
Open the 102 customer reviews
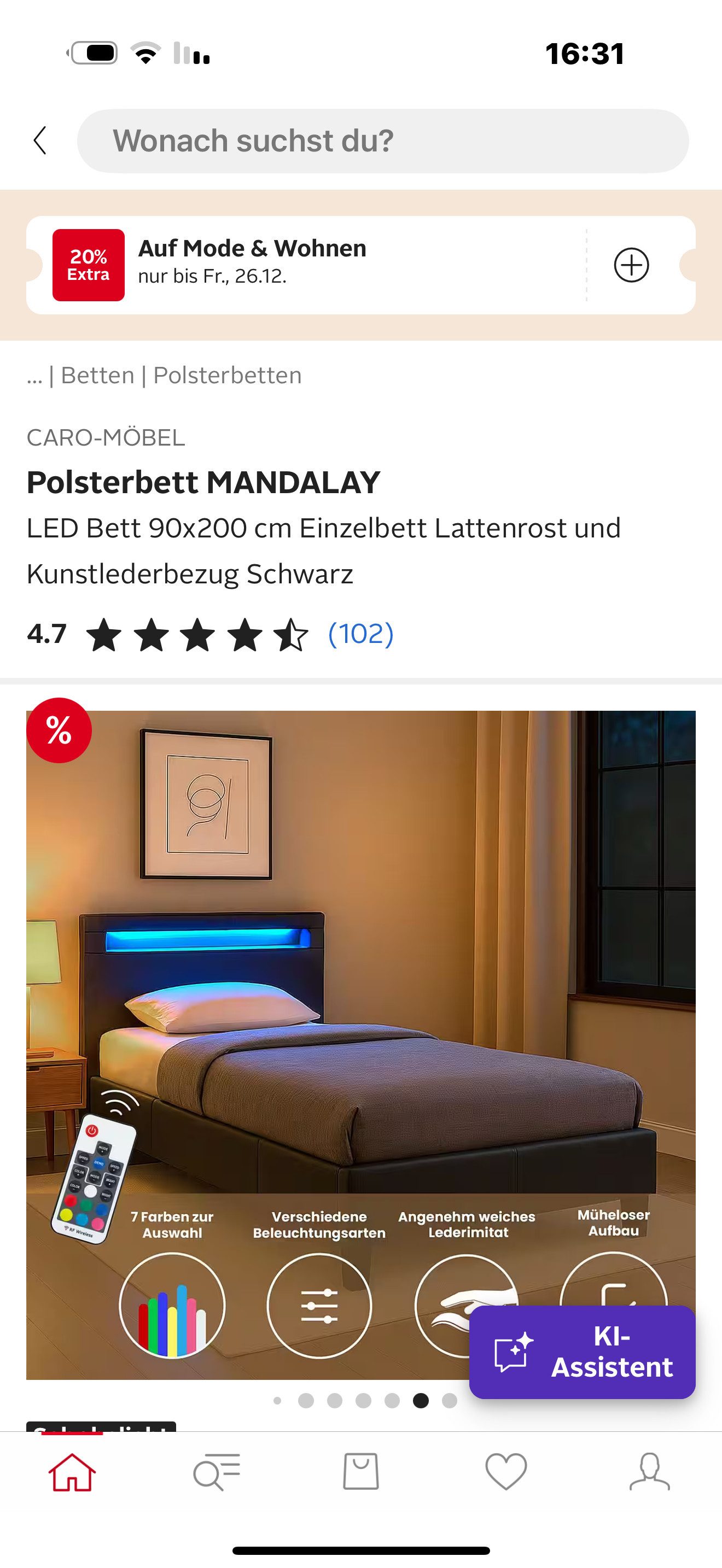point(360,634)
